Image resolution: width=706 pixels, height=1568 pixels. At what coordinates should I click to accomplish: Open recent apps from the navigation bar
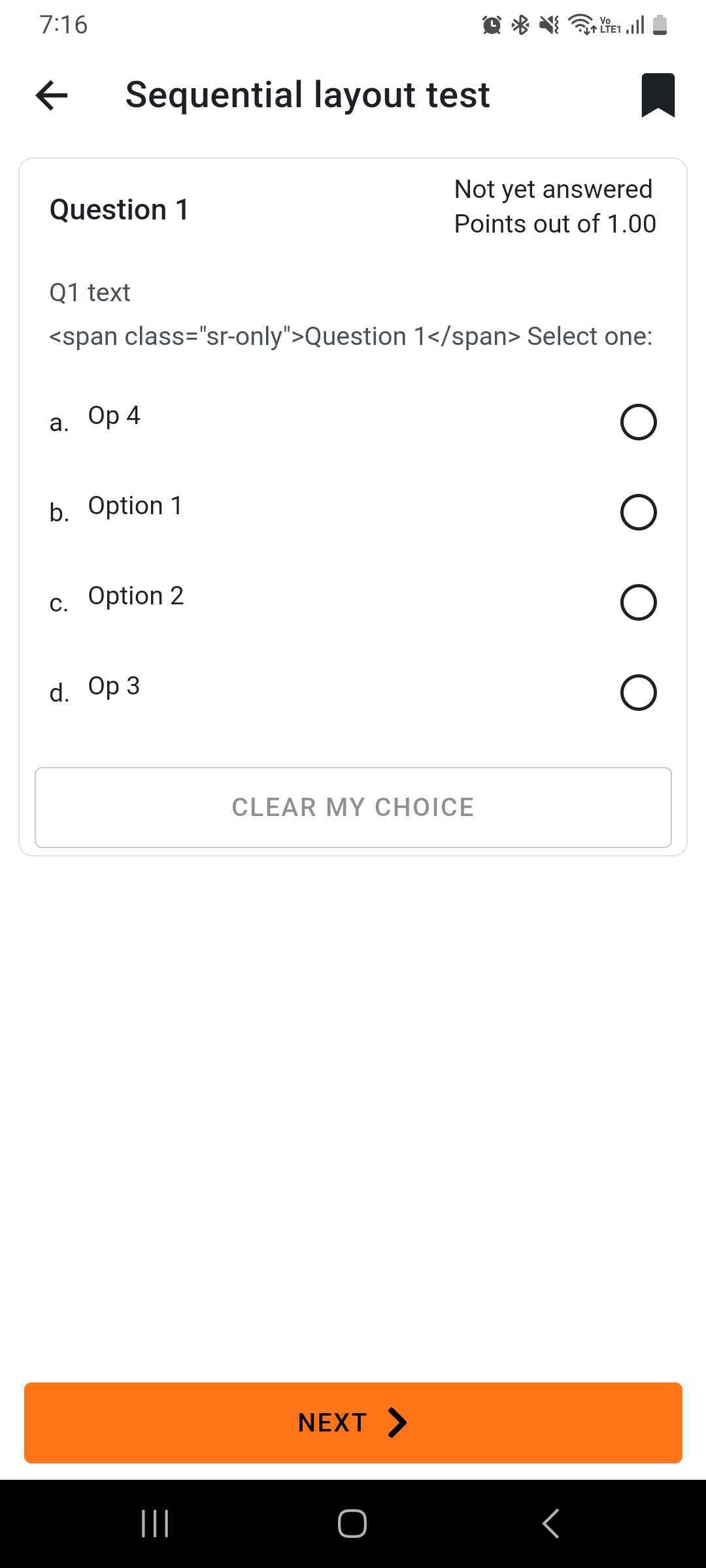[156, 1524]
